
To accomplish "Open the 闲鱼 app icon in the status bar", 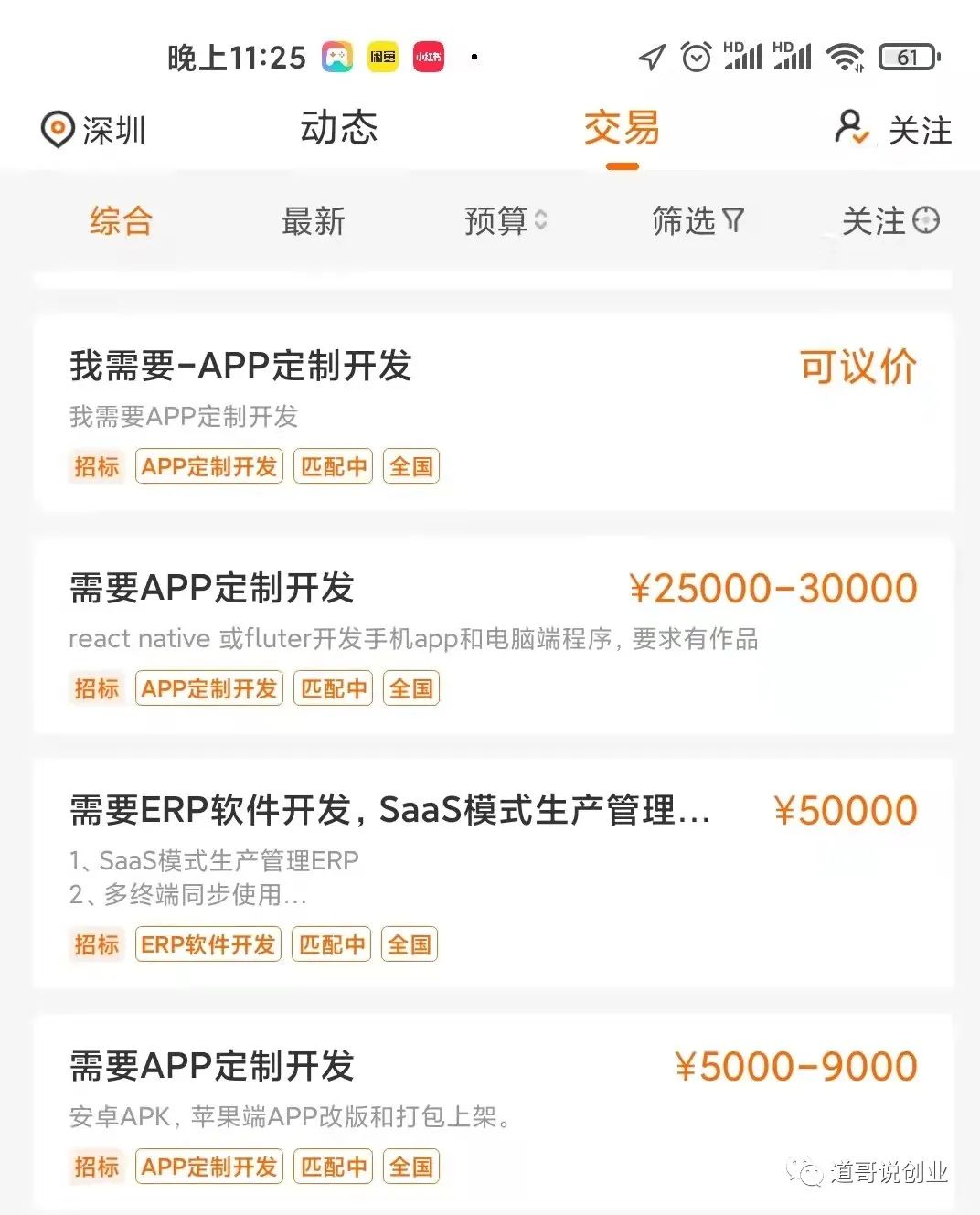I will (382, 56).
